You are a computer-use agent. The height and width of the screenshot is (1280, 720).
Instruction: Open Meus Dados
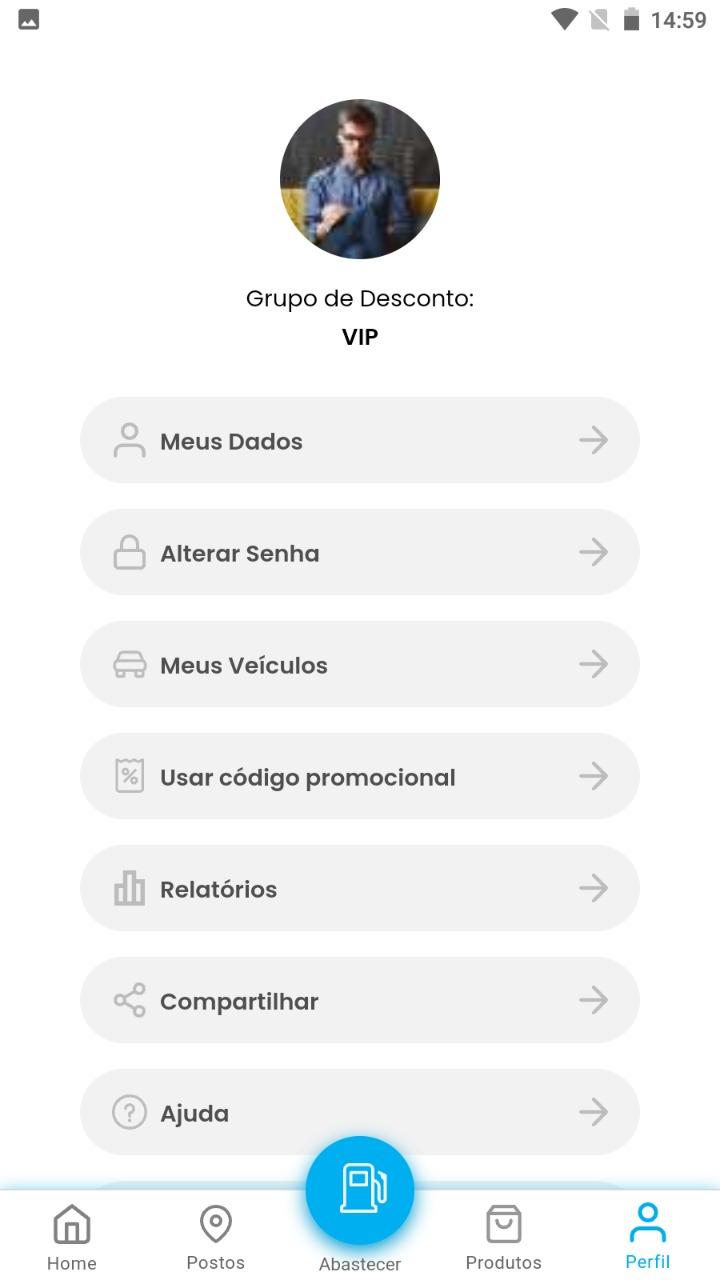pyautogui.click(x=360, y=440)
